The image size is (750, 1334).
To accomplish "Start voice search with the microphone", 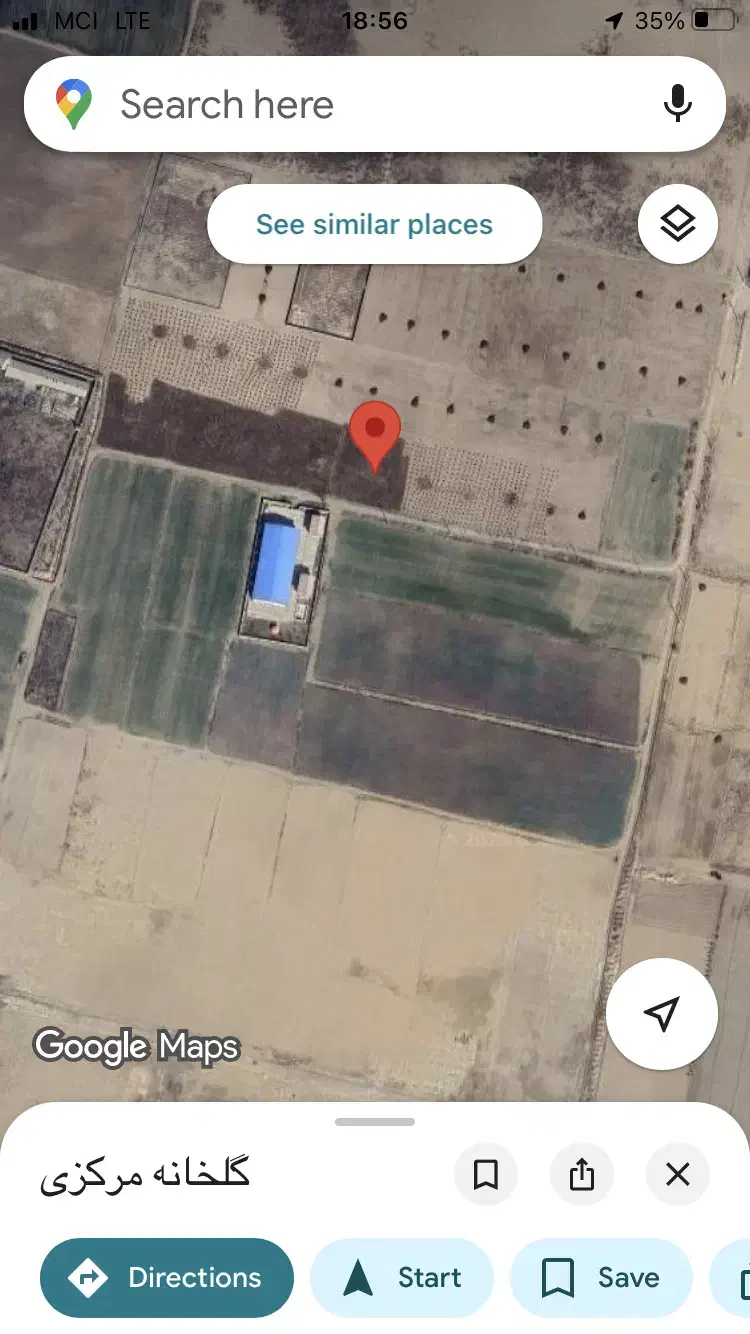I will 677,104.
